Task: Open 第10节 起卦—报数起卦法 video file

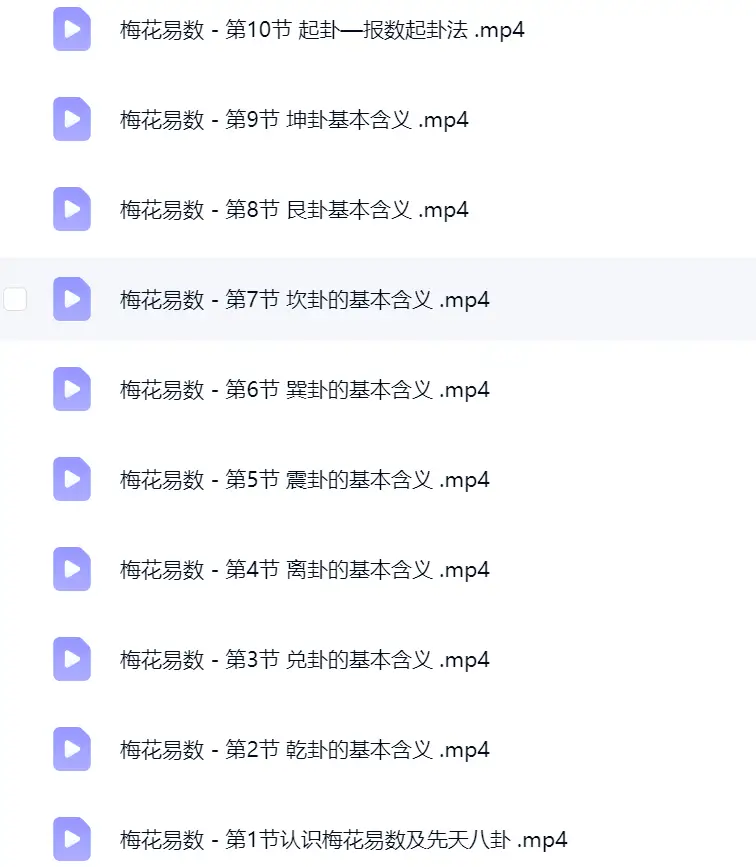Action: tap(322, 29)
